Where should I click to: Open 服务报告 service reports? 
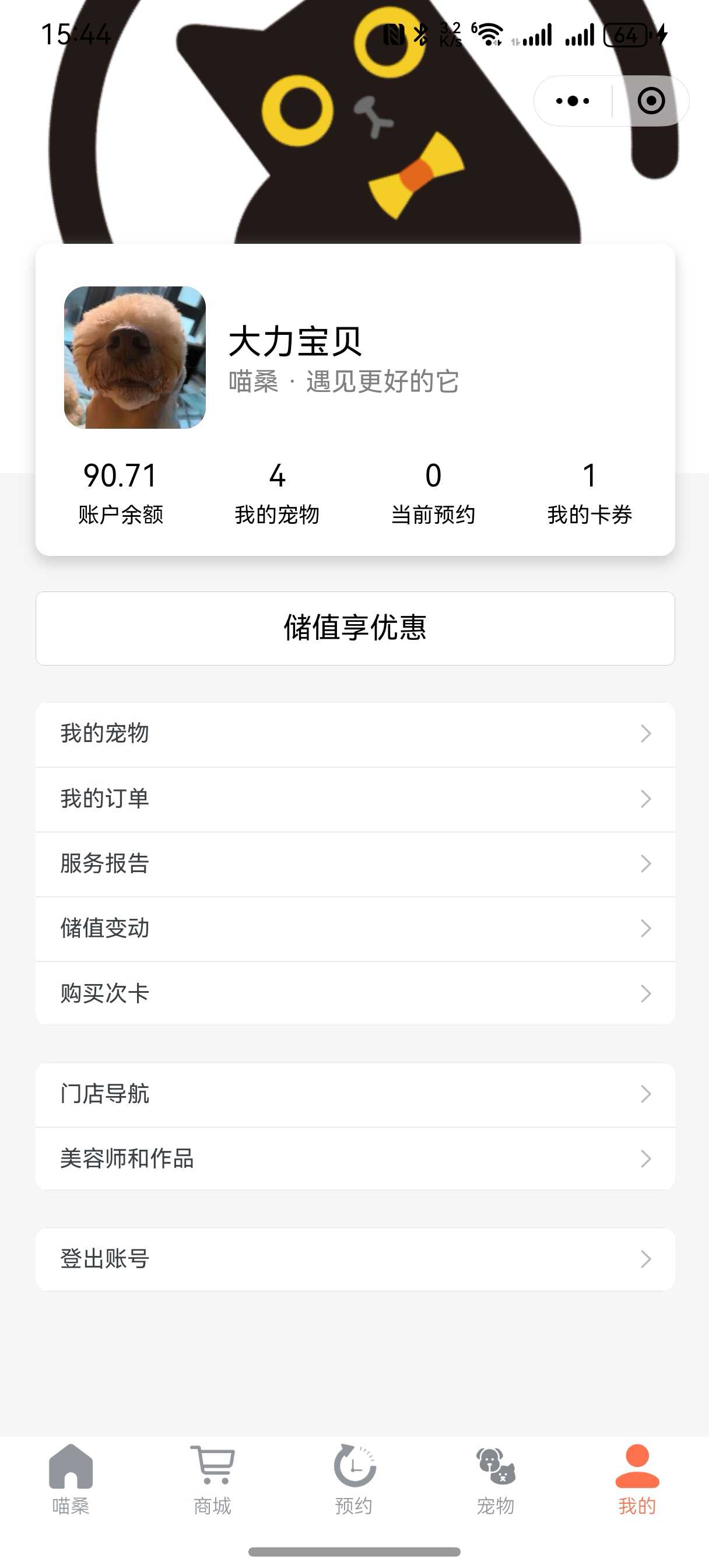355,864
